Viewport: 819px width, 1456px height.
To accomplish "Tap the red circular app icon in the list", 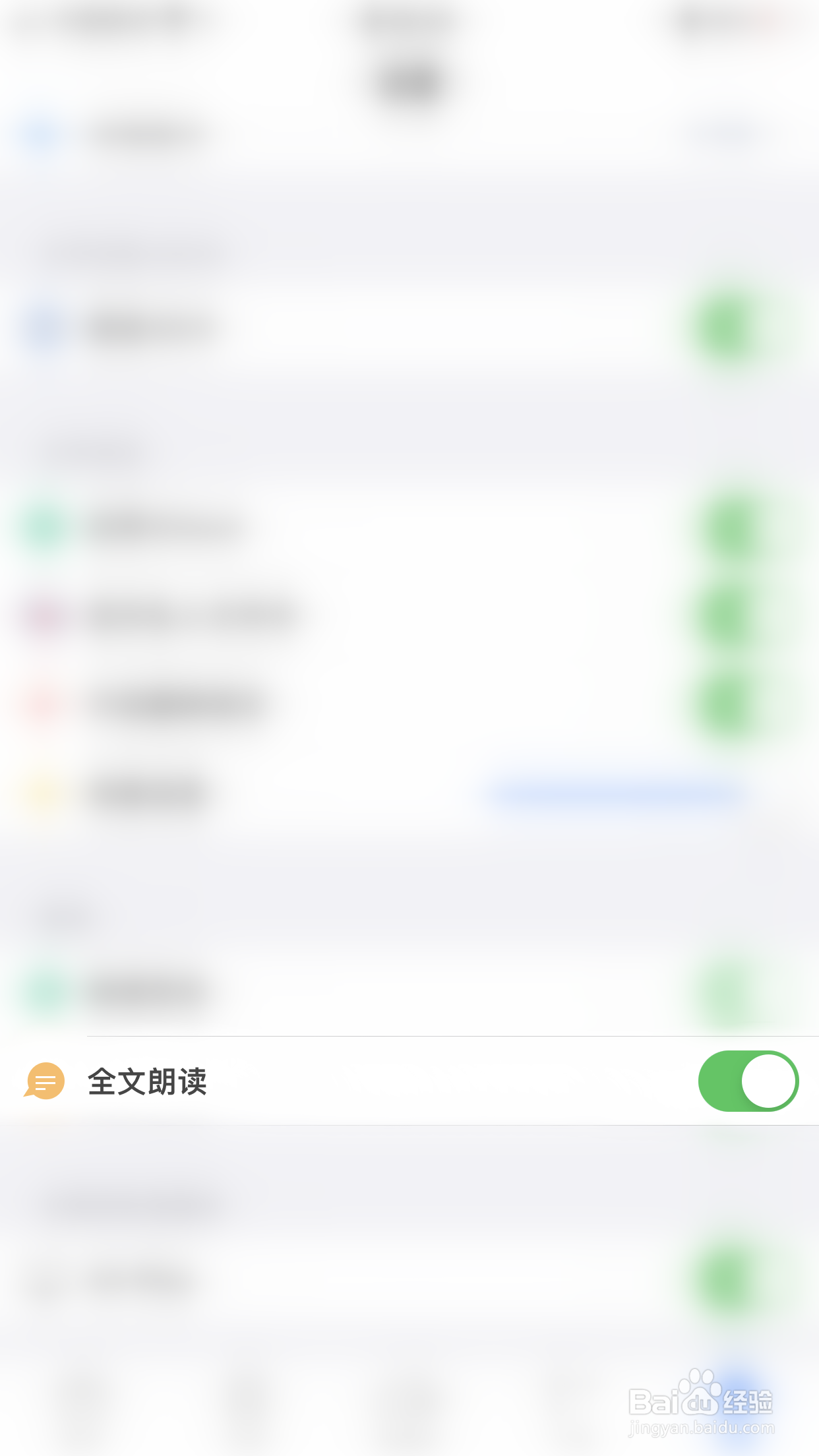I will [x=40, y=703].
